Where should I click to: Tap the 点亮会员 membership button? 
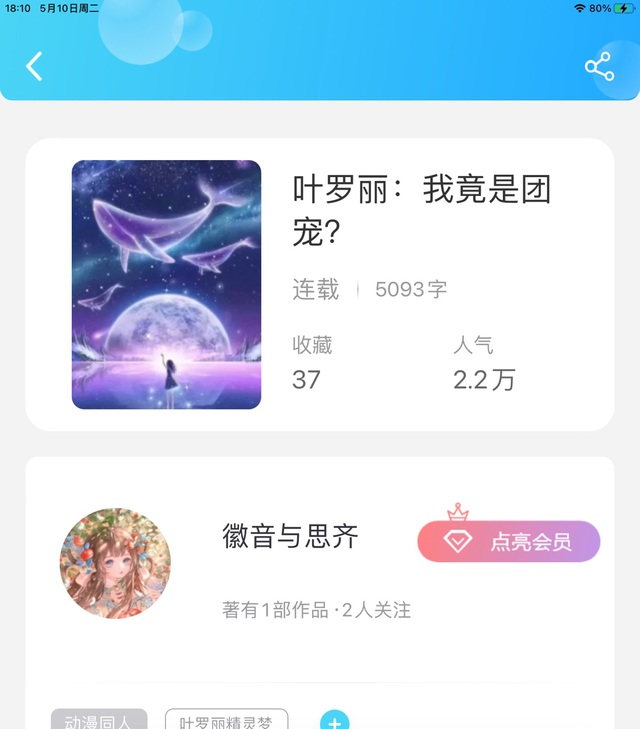(x=508, y=542)
